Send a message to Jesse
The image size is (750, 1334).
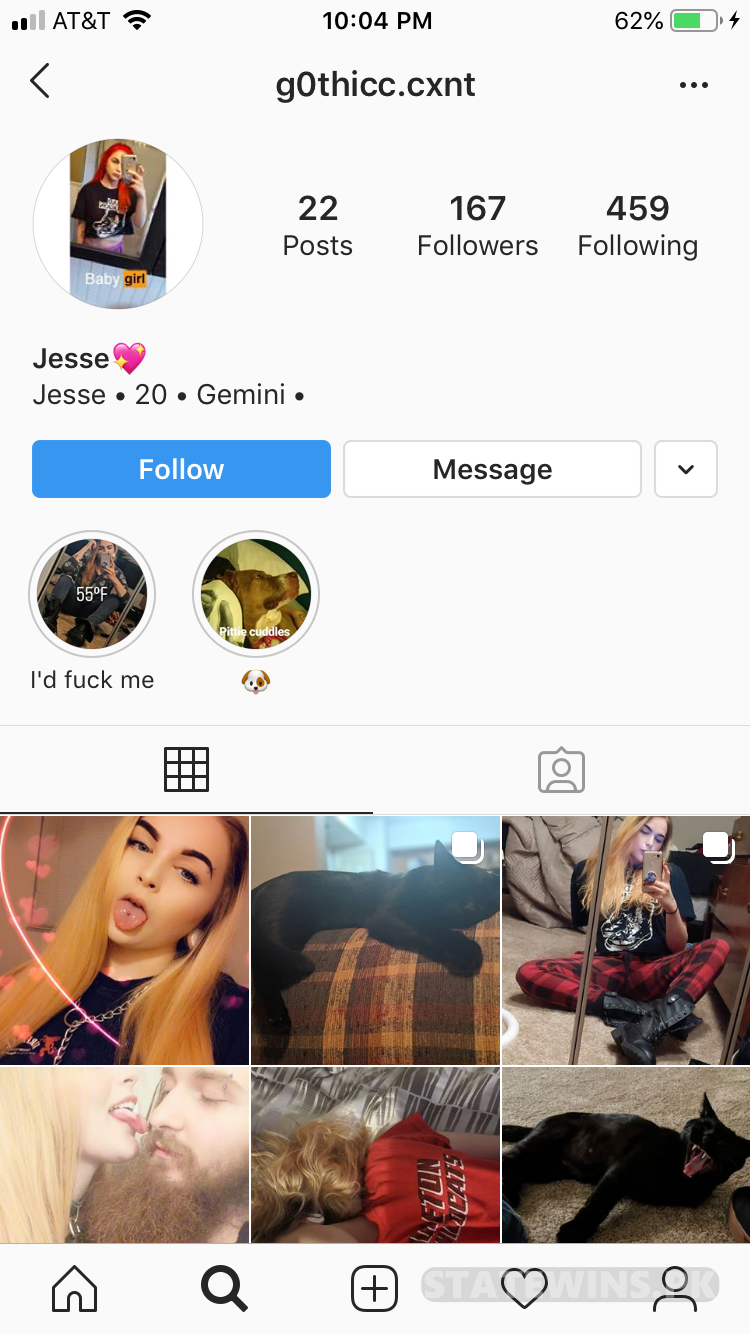coord(492,469)
